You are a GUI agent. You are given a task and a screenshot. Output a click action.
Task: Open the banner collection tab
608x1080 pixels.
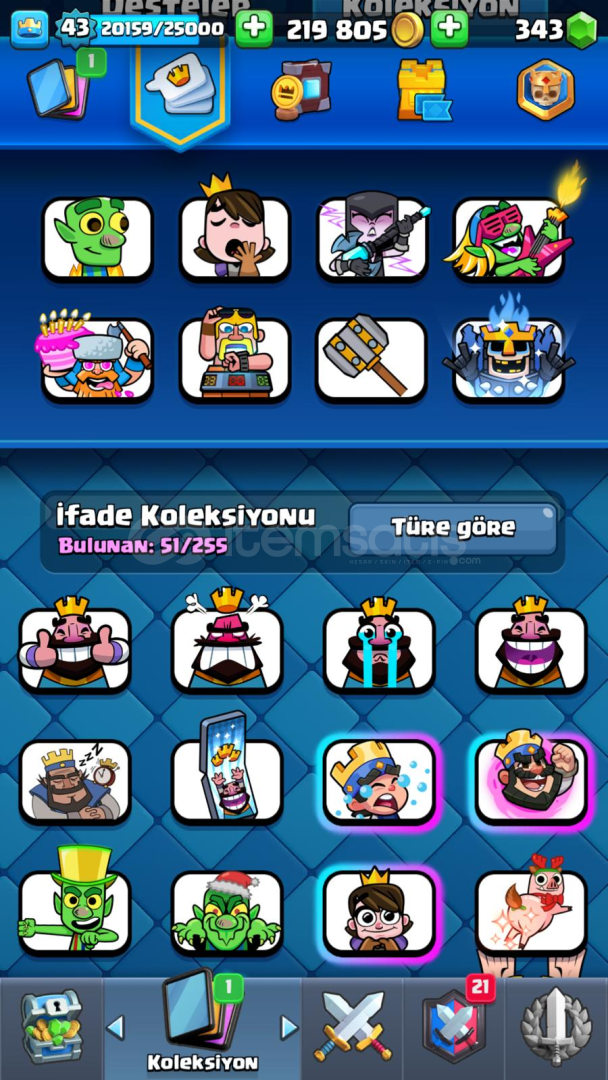pyautogui.click(x=302, y=90)
